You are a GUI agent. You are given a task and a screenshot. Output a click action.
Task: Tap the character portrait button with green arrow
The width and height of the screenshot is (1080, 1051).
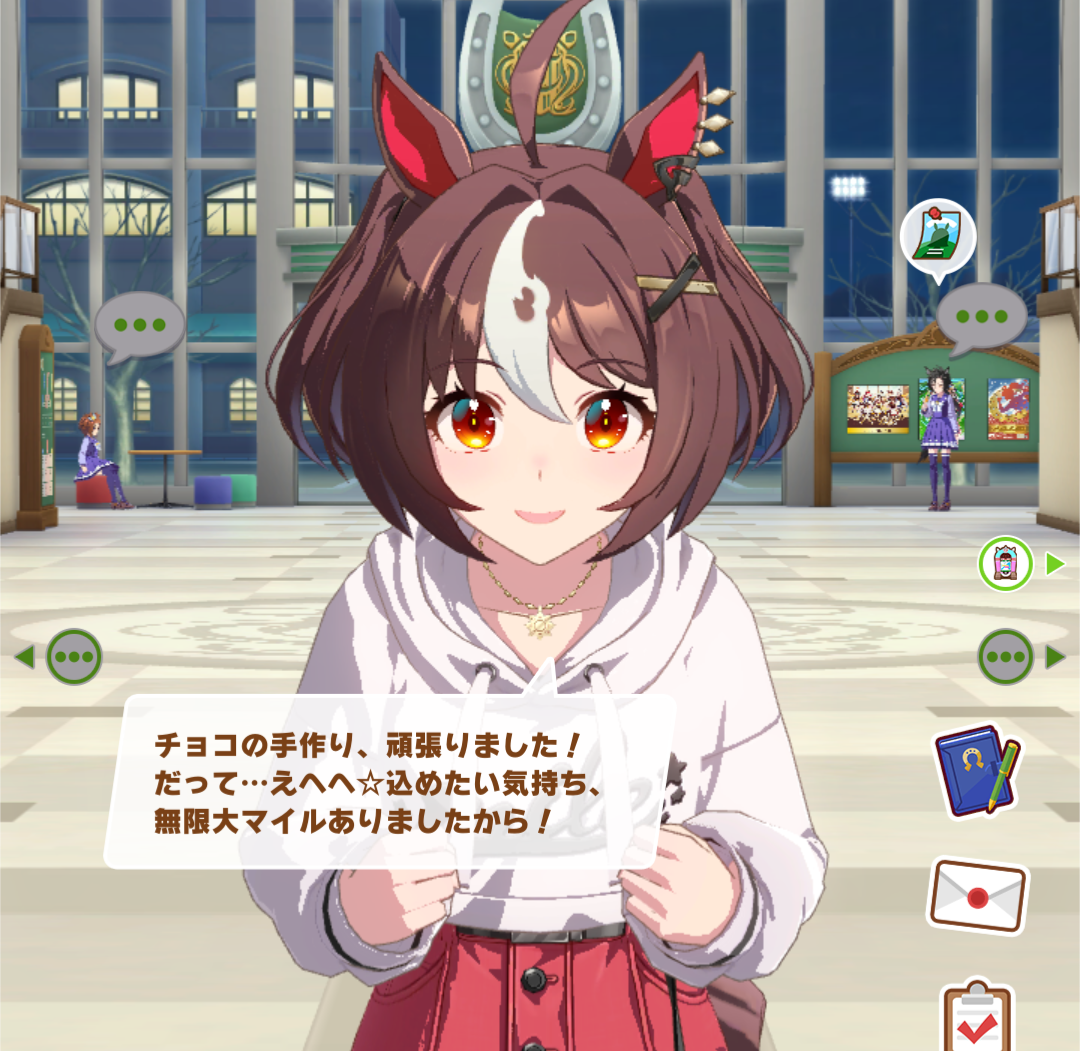(x=1005, y=564)
